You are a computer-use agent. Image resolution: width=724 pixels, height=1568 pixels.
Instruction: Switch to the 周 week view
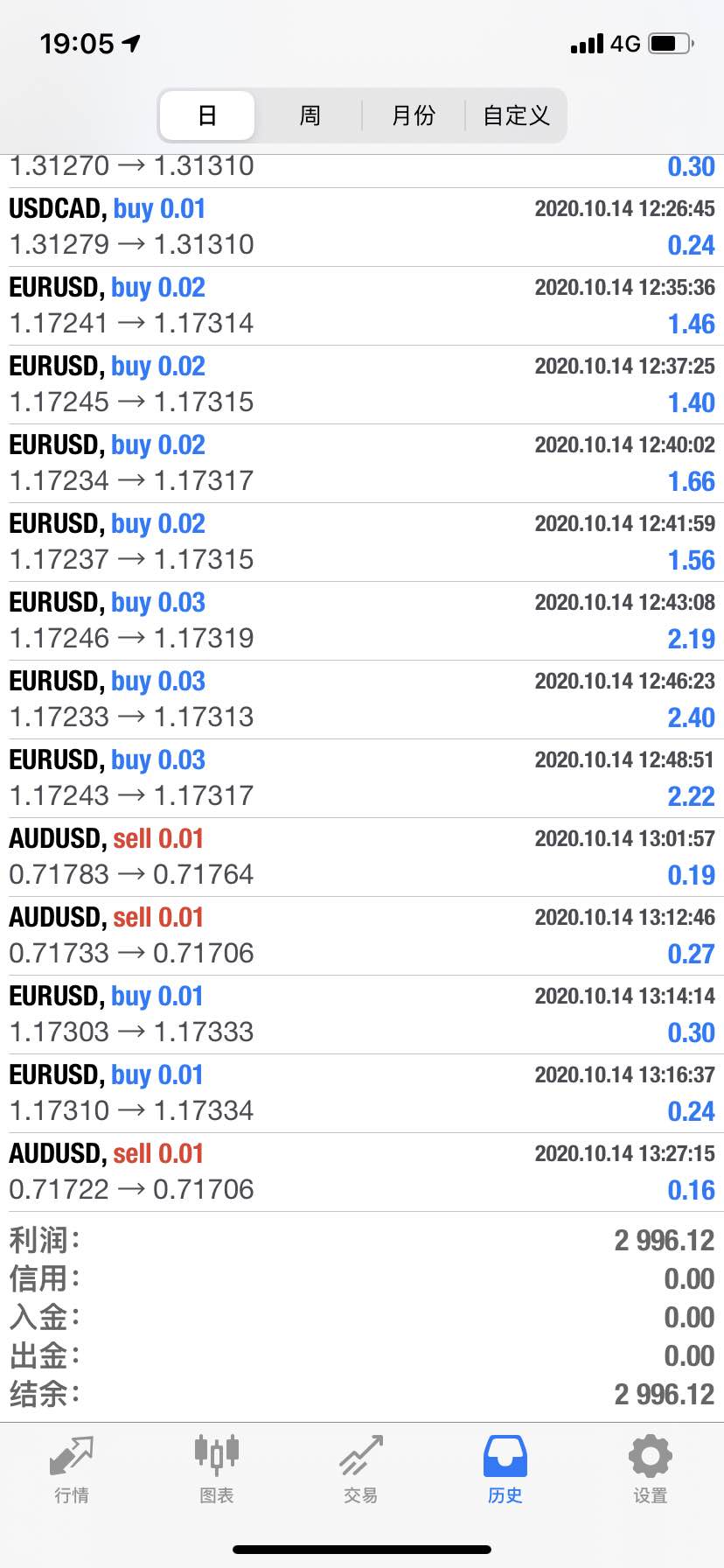coord(310,115)
